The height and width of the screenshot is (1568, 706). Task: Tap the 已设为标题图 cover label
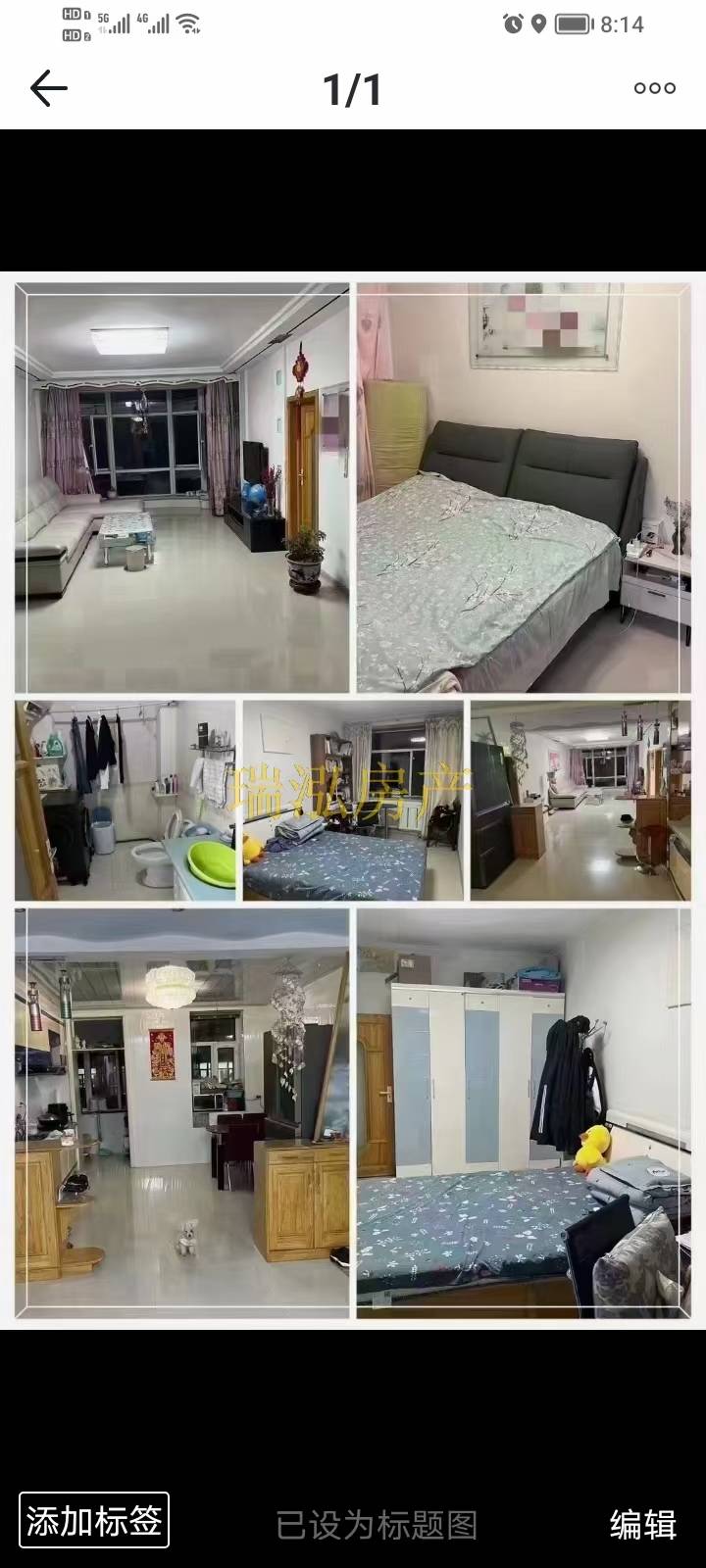click(377, 1524)
